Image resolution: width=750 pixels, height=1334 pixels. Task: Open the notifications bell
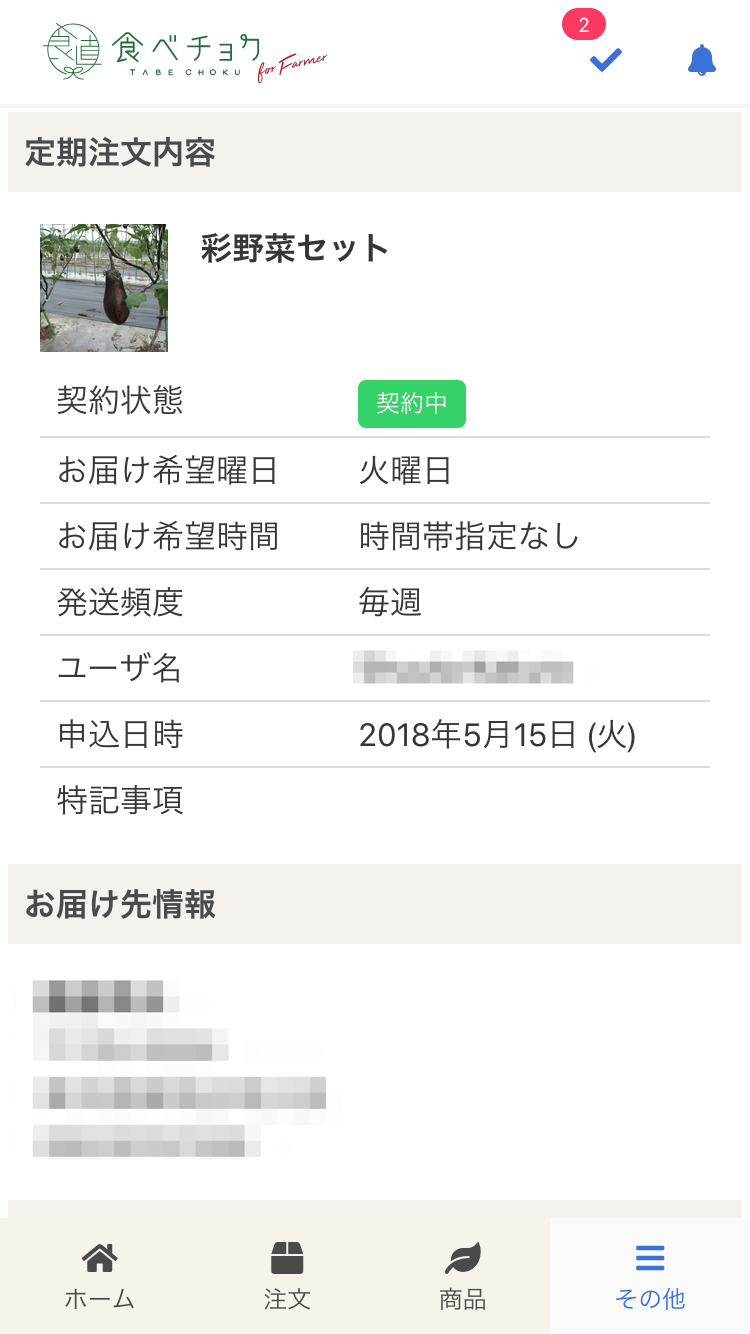[x=702, y=60]
